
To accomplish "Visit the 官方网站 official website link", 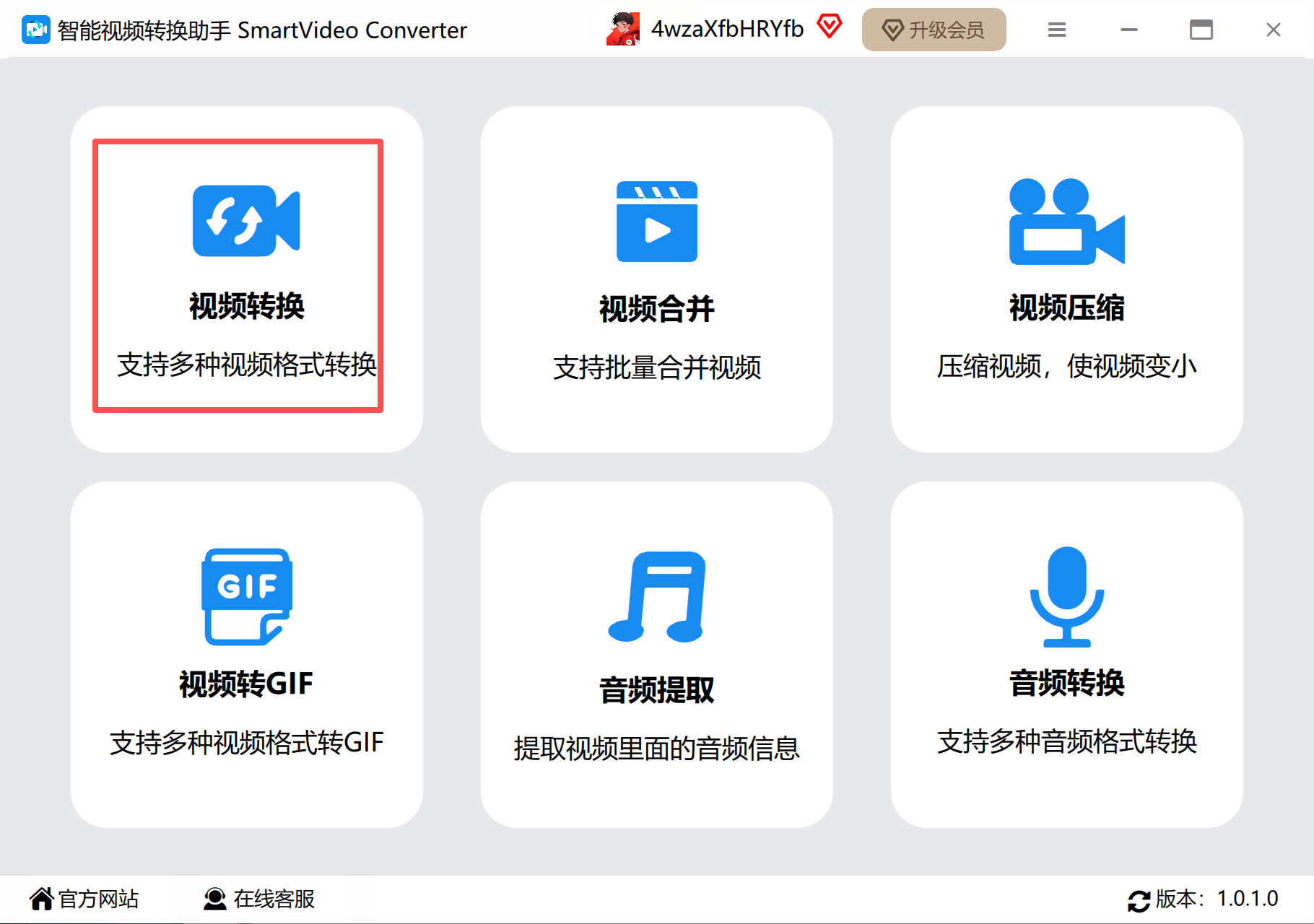I will (x=84, y=899).
